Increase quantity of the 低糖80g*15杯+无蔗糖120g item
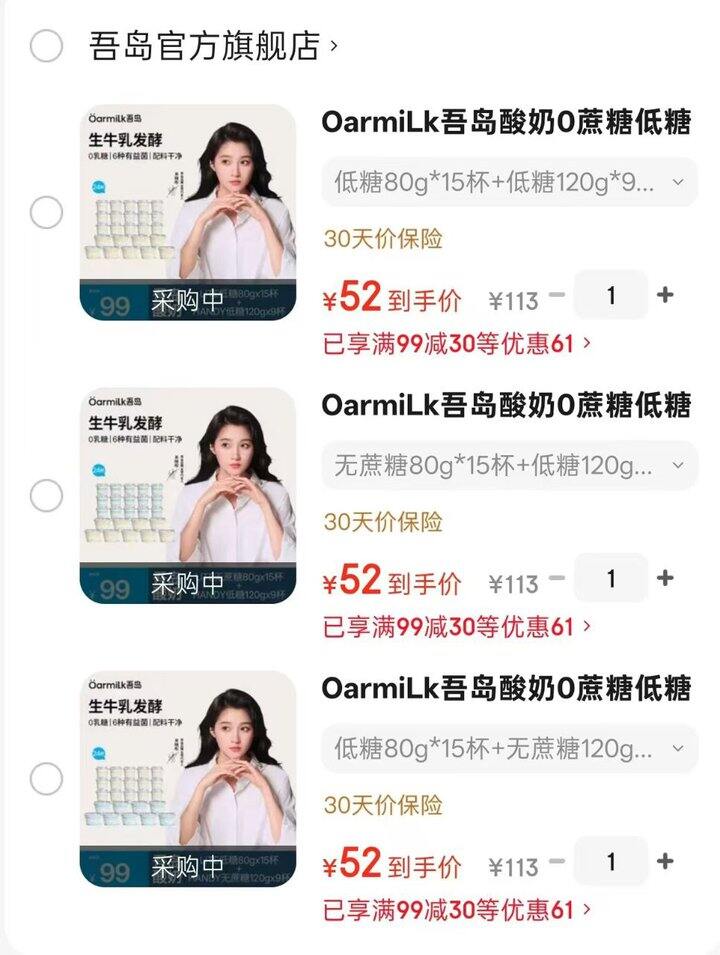The width and height of the screenshot is (720, 955). pos(665,861)
